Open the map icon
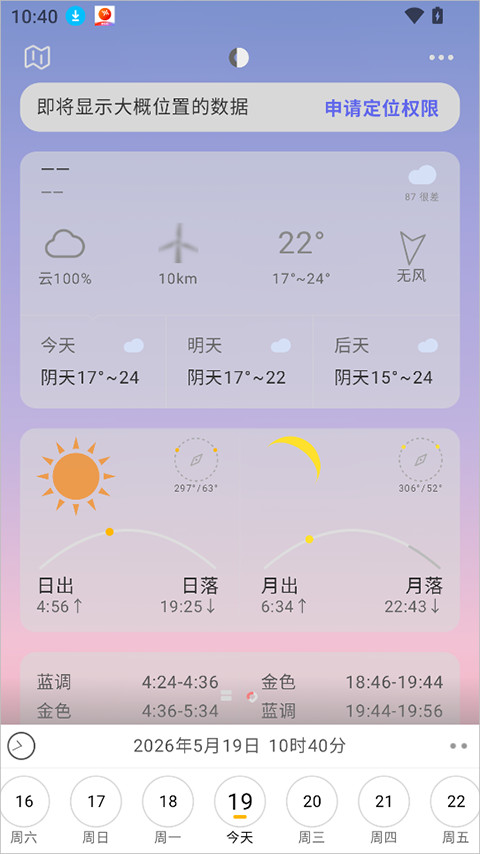This screenshot has height=854, width=480. (38, 57)
